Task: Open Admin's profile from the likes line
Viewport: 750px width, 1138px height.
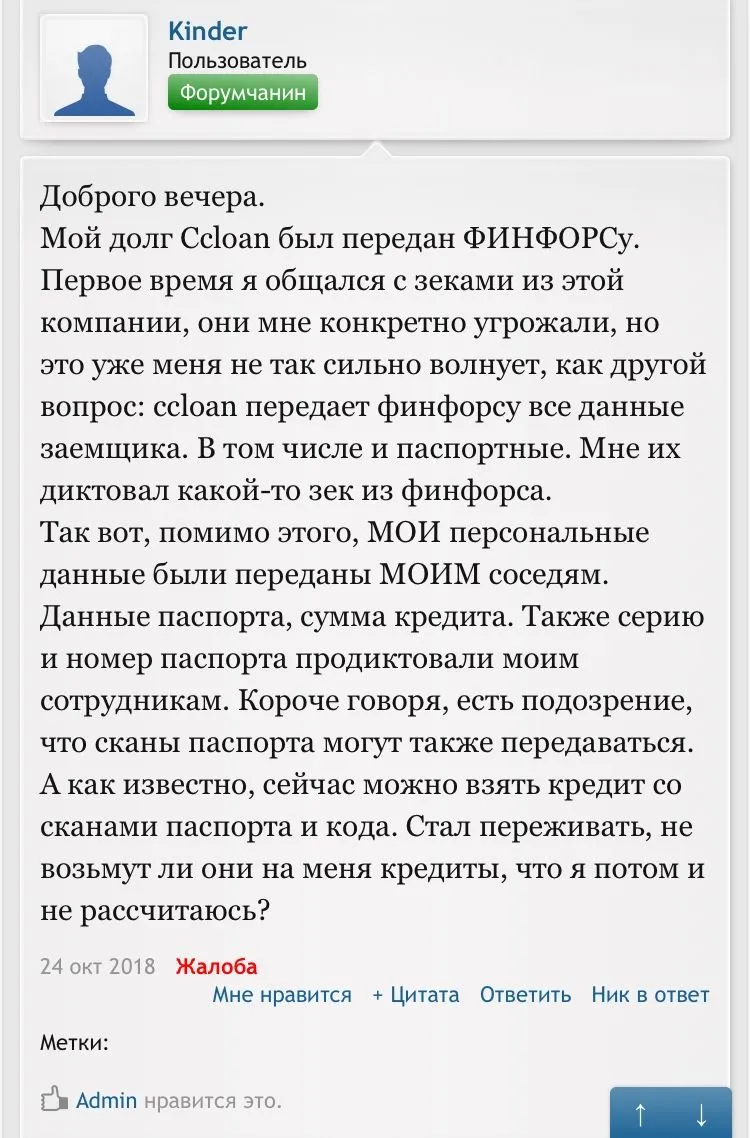Action: click(106, 1100)
